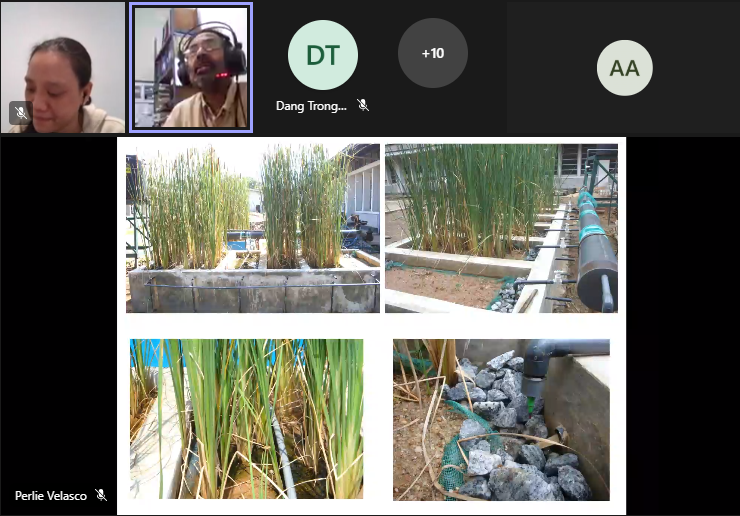The width and height of the screenshot is (740, 516).
Task: Select the AA participant tile
Action: point(624,68)
